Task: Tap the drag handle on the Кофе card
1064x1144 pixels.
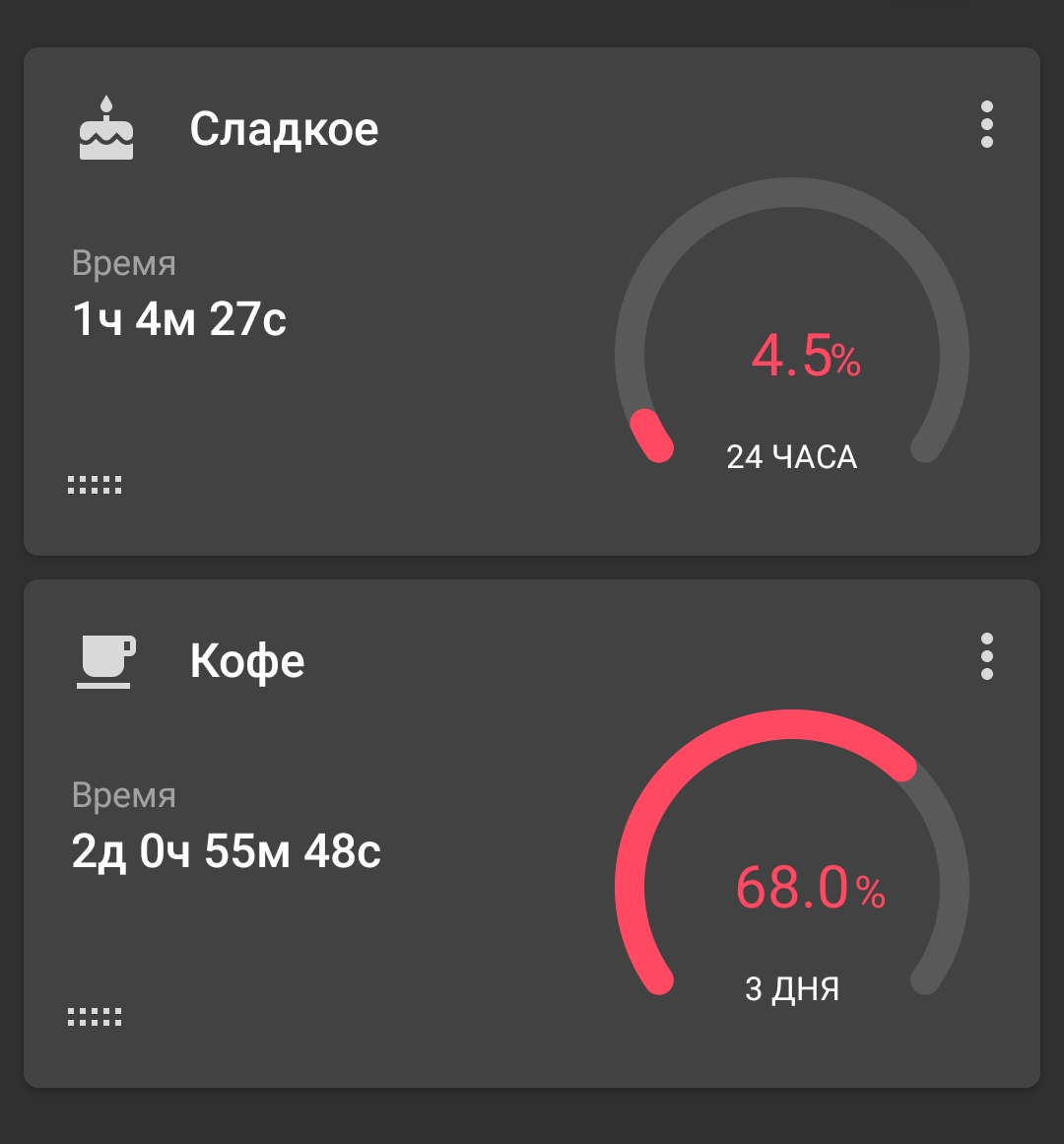Action: pos(95,1016)
